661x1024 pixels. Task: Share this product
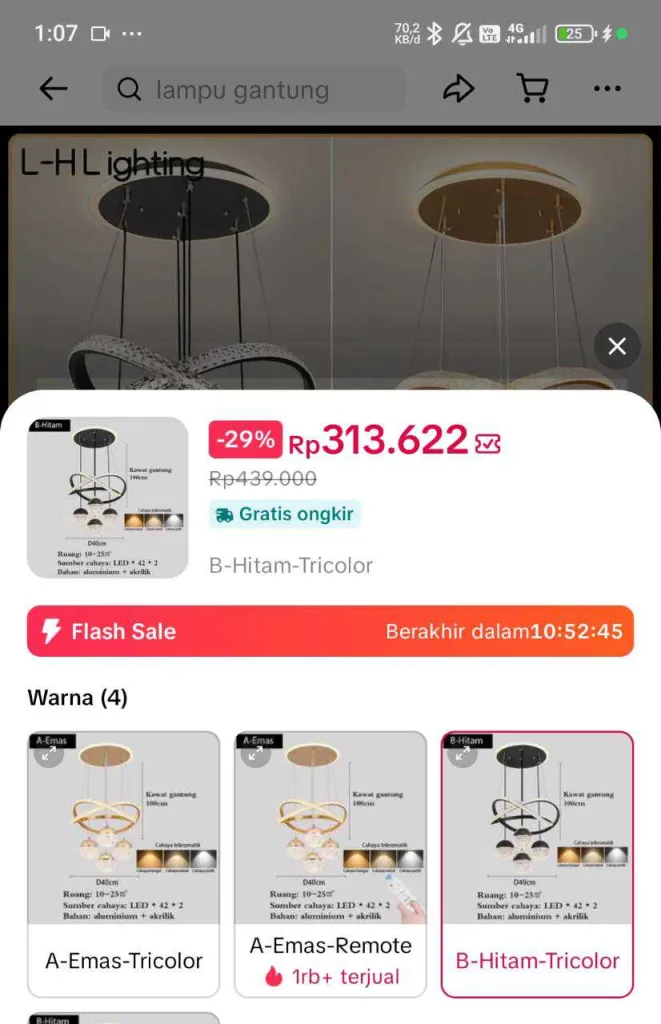[x=458, y=89]
